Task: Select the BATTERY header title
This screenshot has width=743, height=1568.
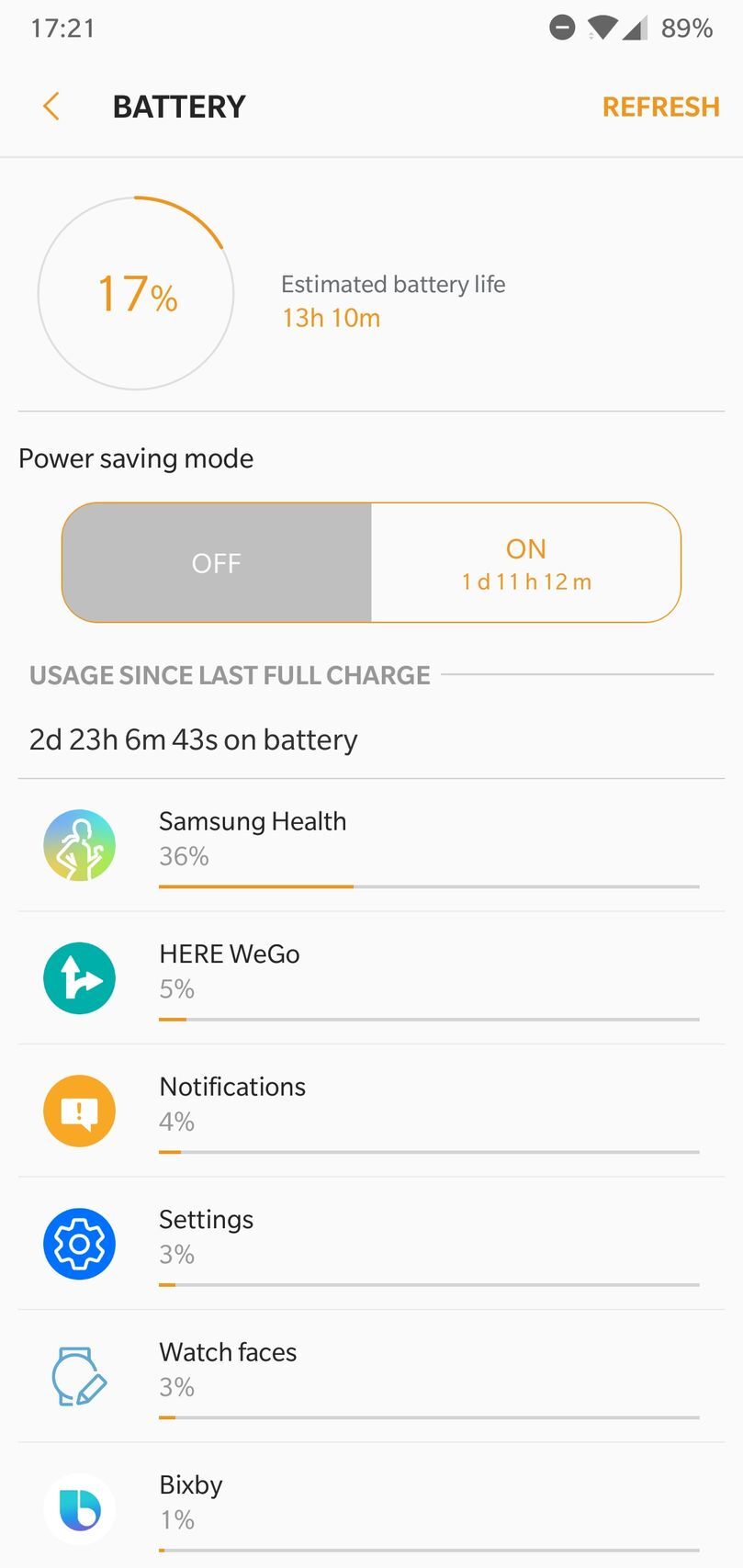Action: [x=178, y=106]
